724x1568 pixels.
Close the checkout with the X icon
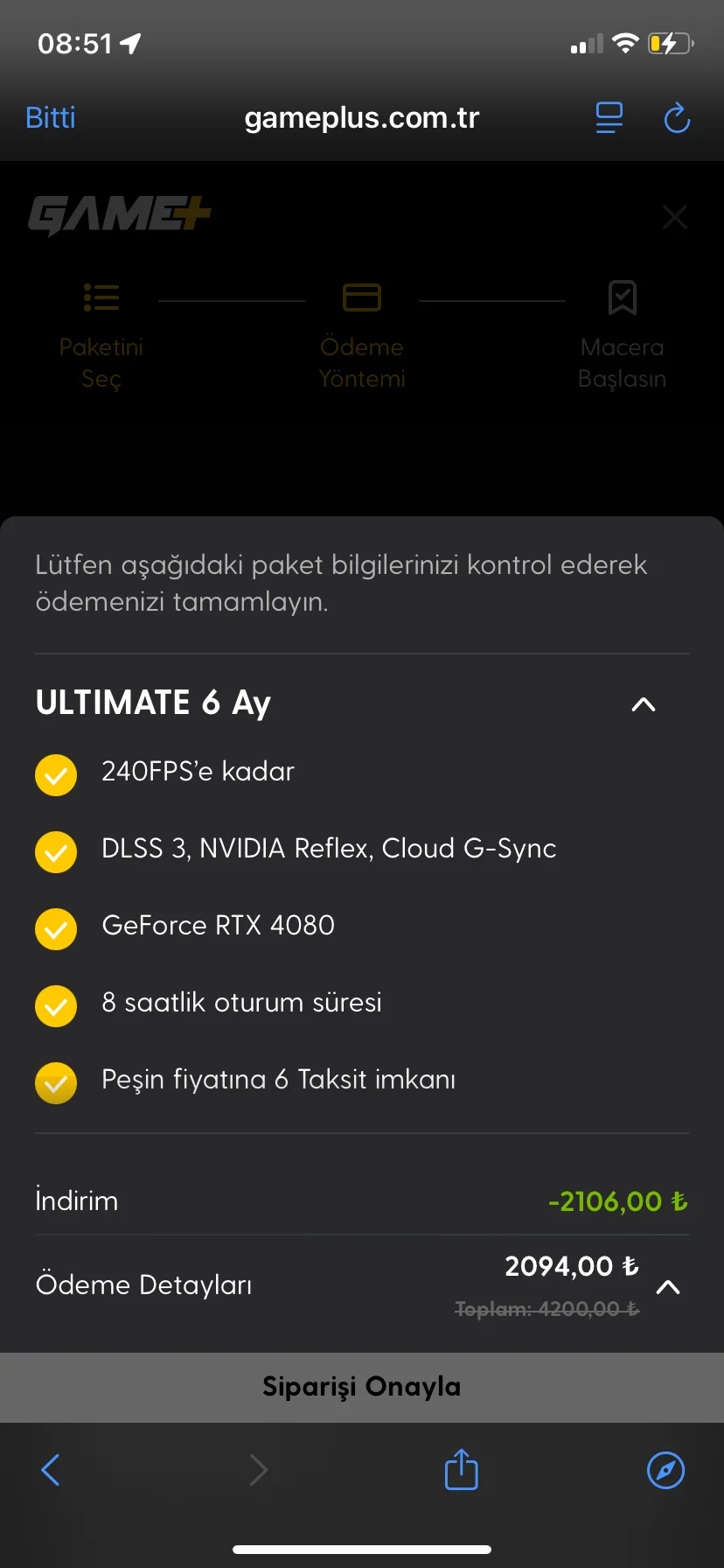(x=674, y=217)
